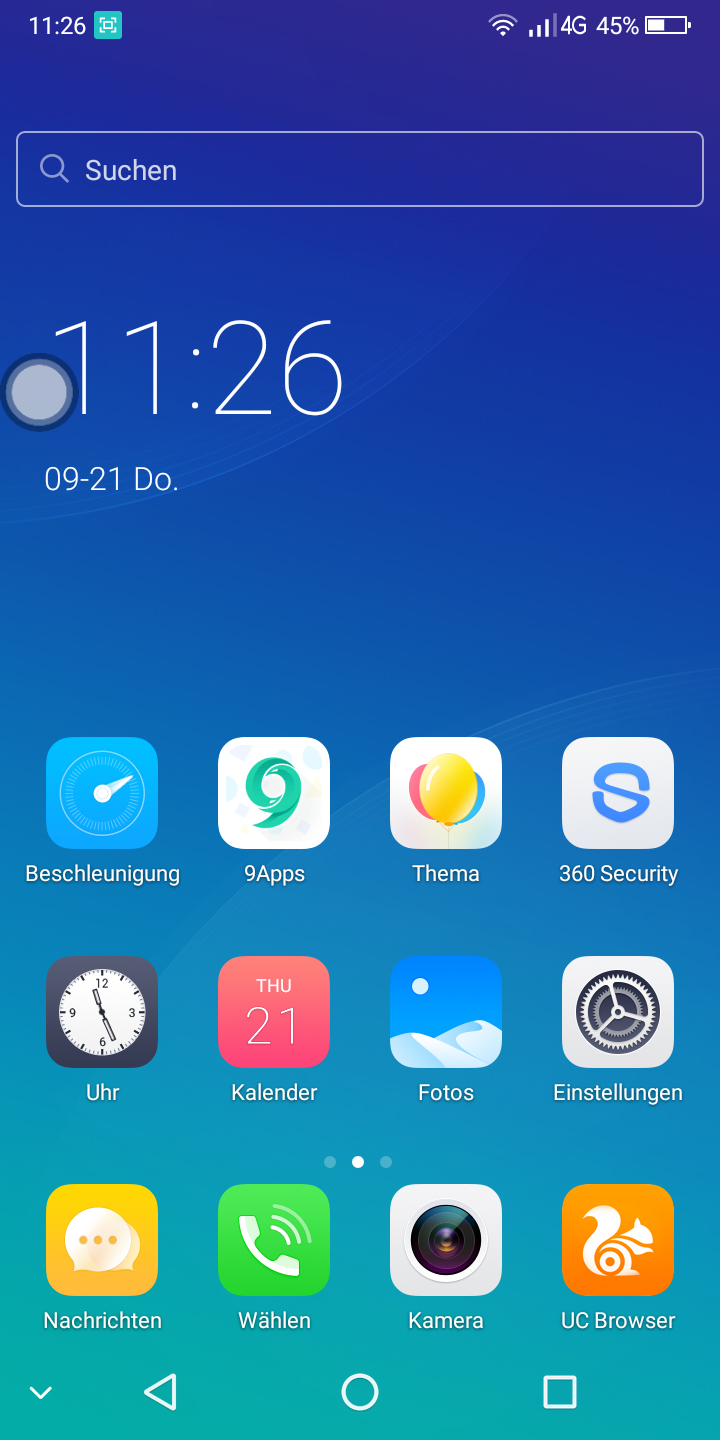This screenshot has height=1440, width=720.
Task: Tap the Suchen search field
Action: (360, 170)
